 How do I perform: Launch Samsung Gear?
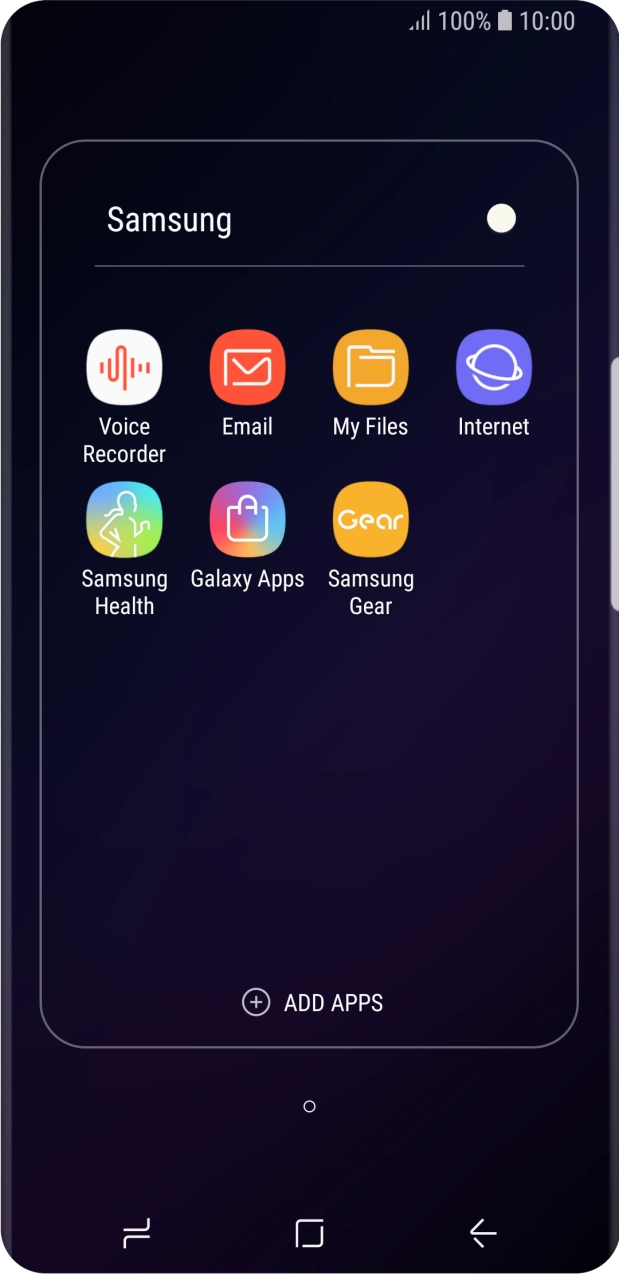(370, 520)
